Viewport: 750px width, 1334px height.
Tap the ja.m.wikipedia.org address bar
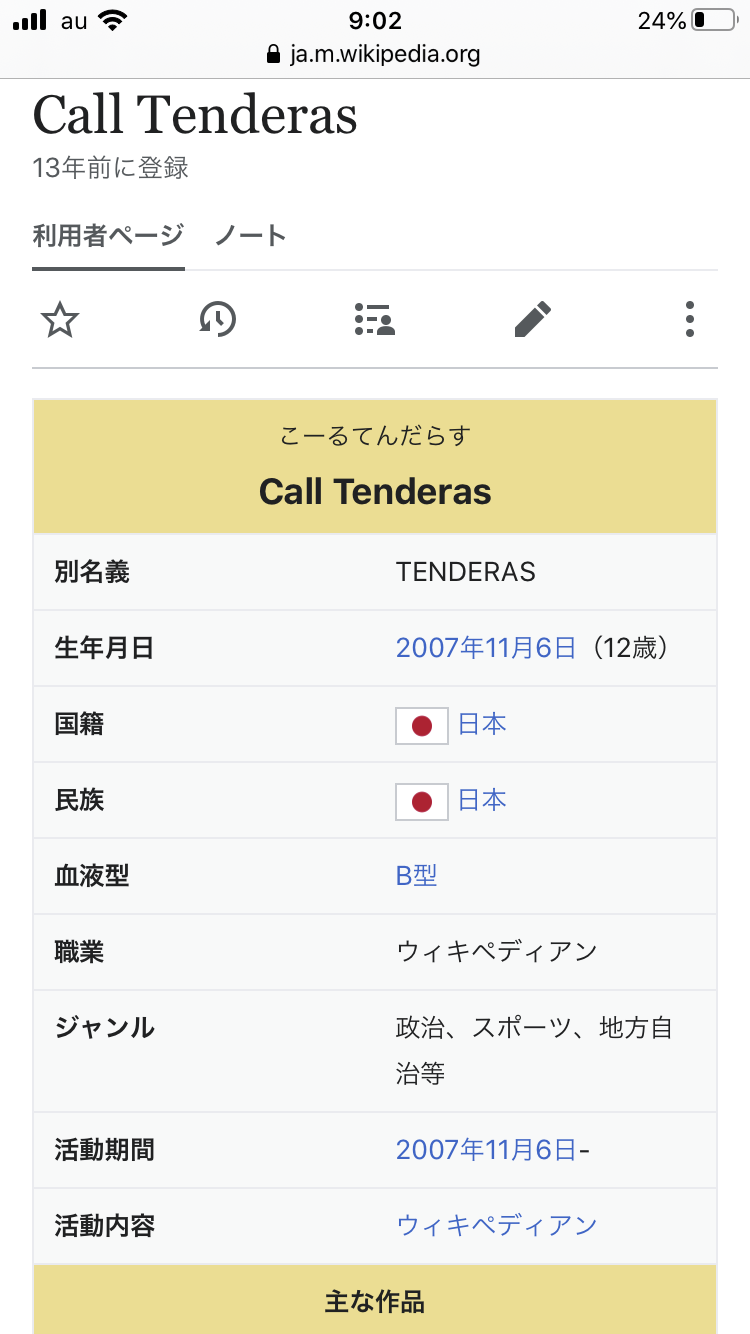pos(375,54)
